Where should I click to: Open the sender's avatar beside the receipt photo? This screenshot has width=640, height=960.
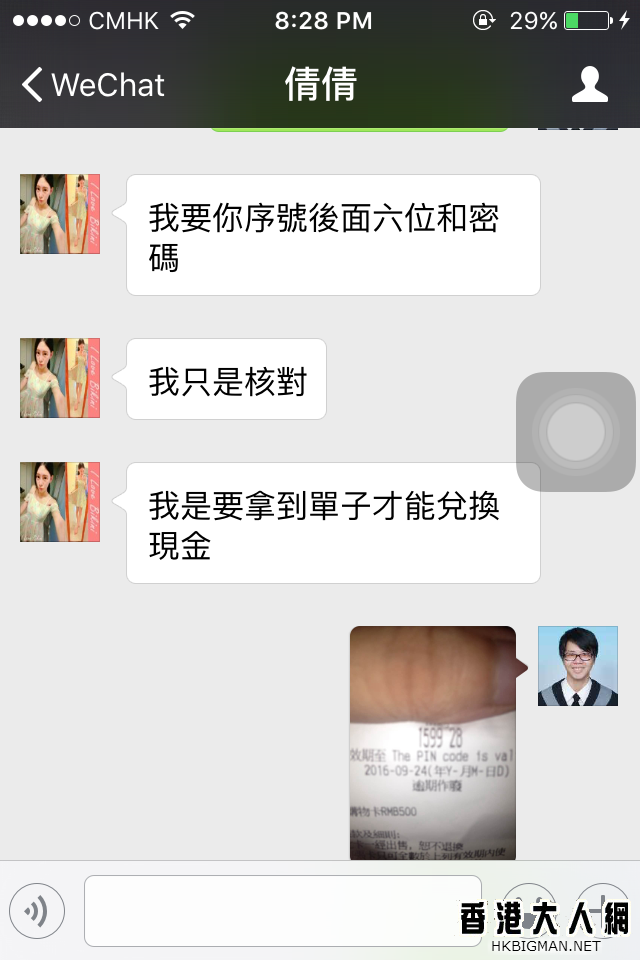[x=577, y=666]
